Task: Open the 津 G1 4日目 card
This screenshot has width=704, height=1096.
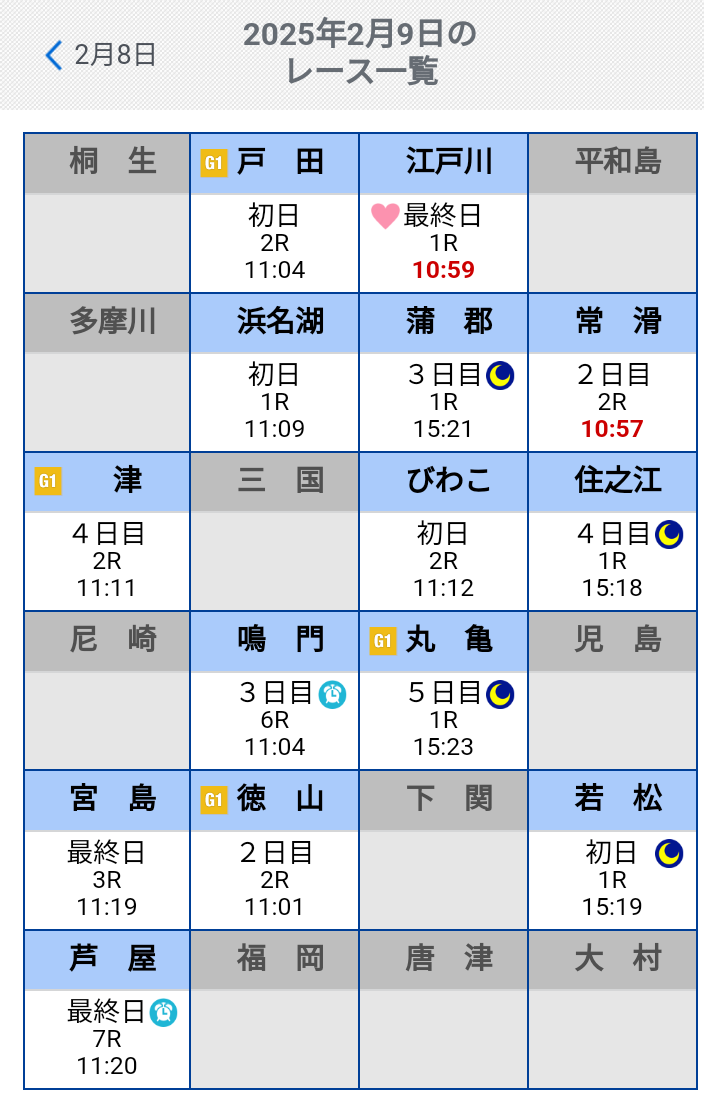Action: click(107, 560)
